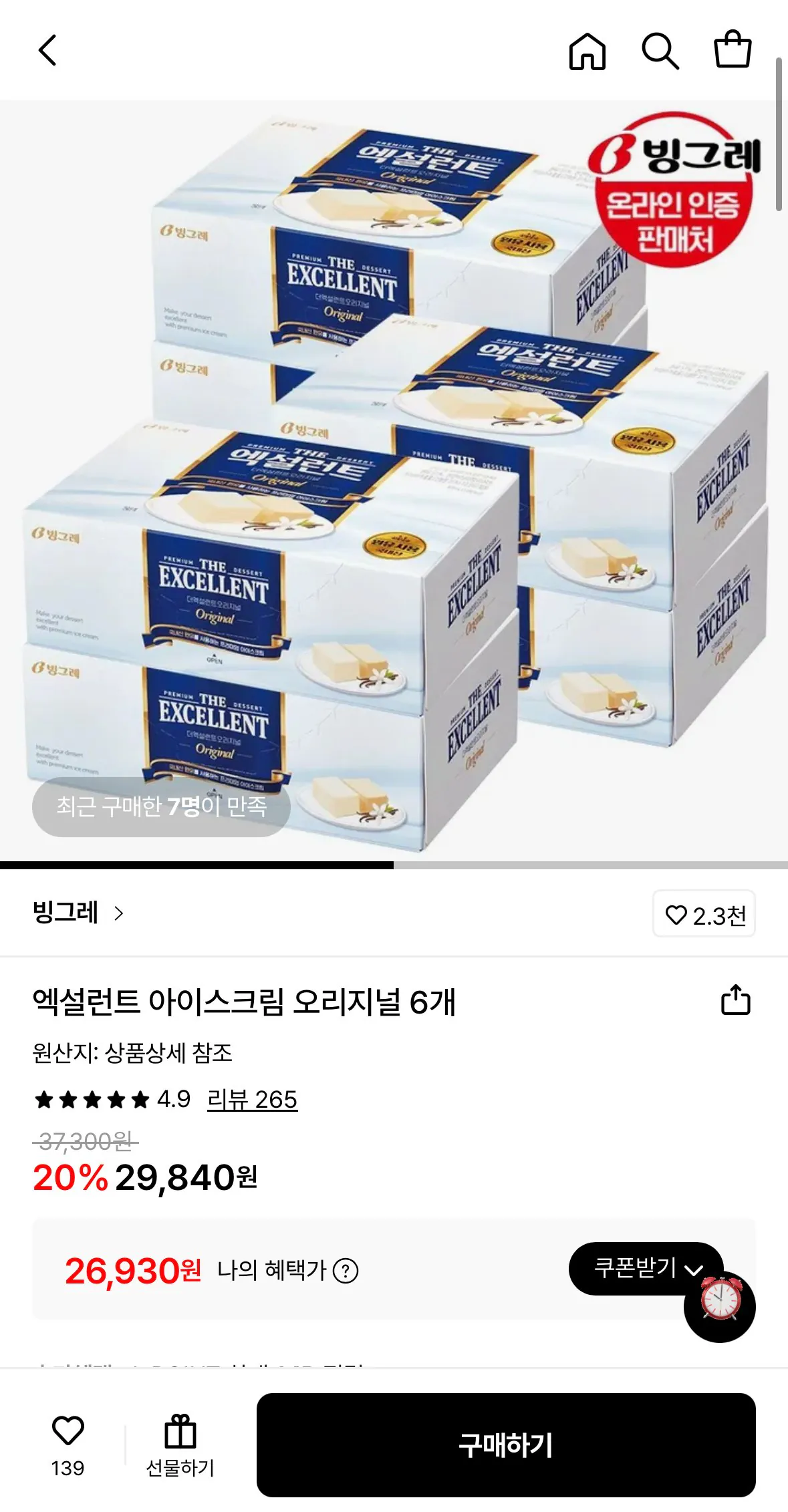This screenshot has width=788, height=1512.
Task: Go back using the back arrow
Action: pos(47,51)
